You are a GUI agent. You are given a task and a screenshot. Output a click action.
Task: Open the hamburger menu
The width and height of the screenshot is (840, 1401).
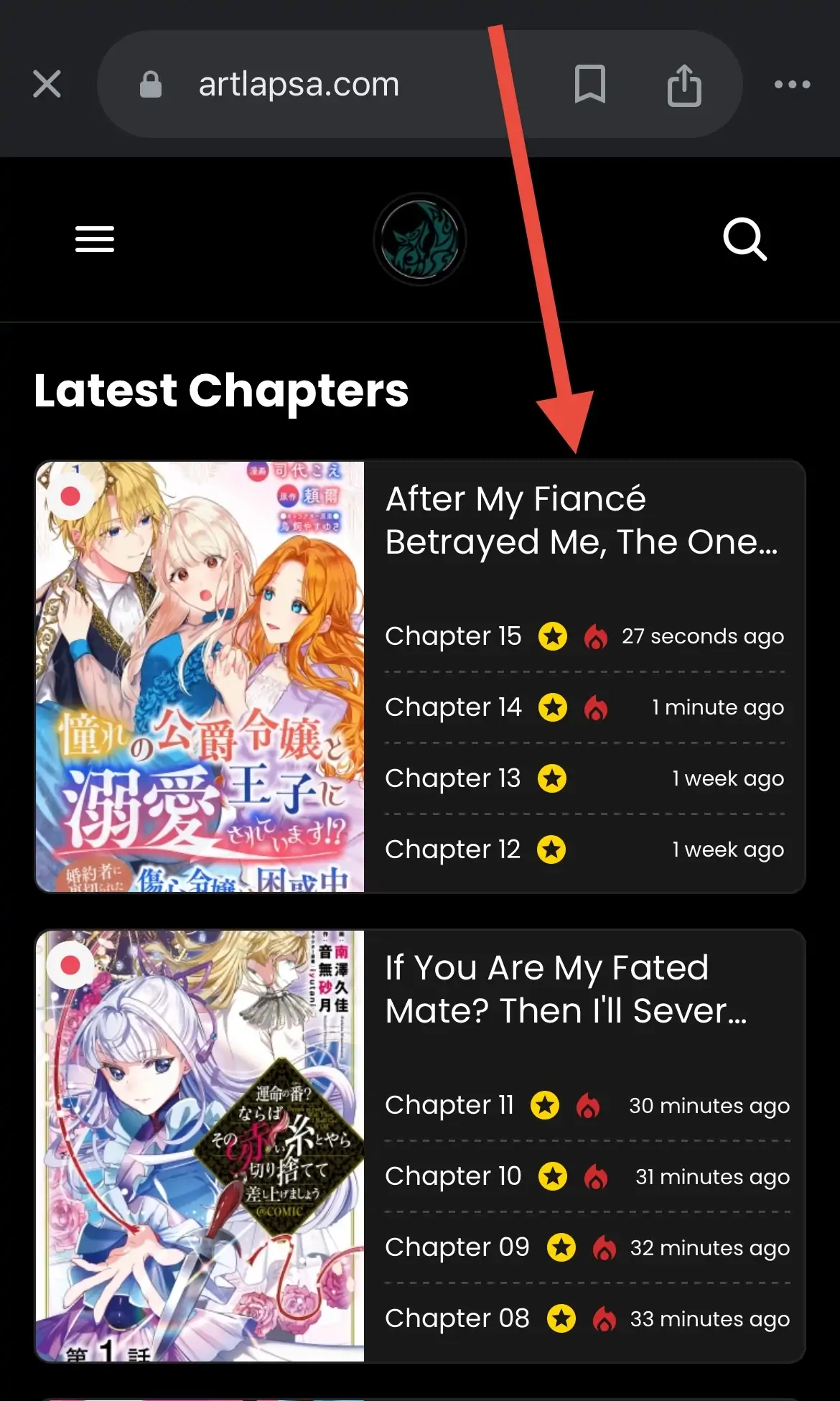pos(95,239)
